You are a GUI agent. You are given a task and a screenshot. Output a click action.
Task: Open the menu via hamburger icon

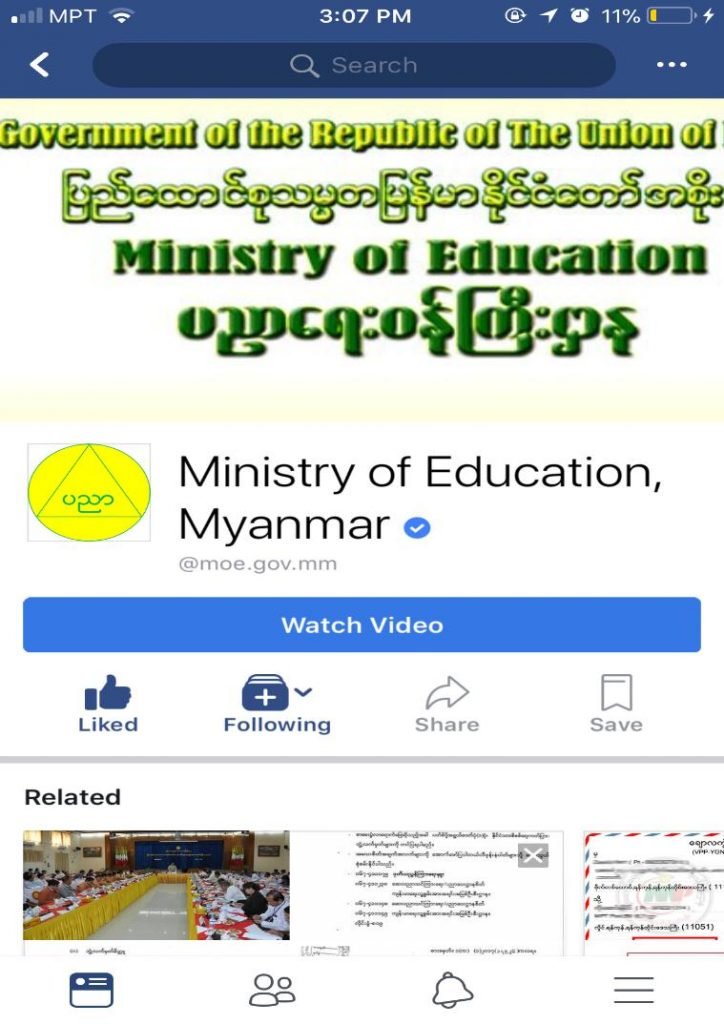coord(633,988)
